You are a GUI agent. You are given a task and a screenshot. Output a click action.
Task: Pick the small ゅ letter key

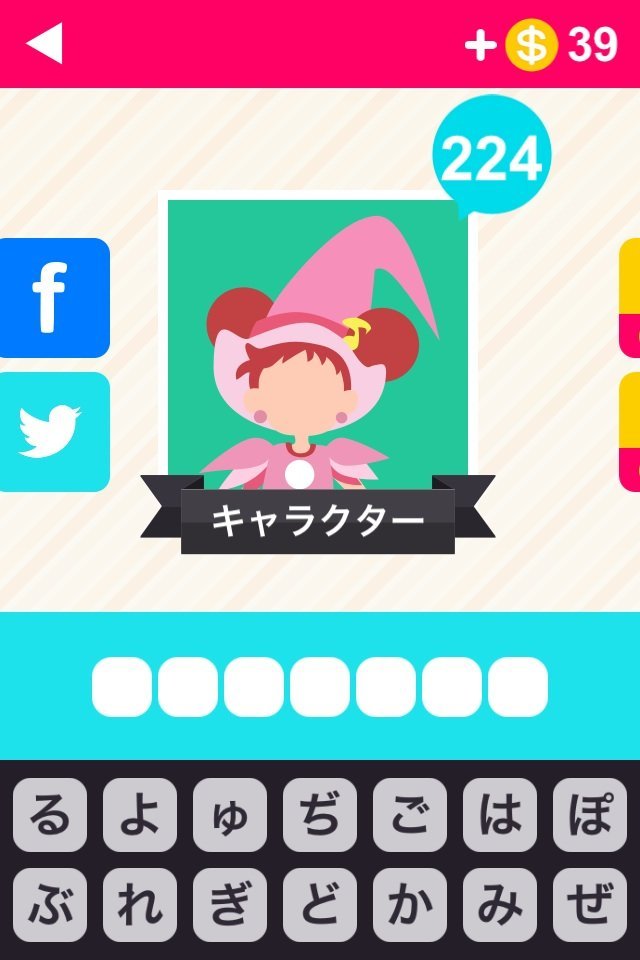pos(230,815)
